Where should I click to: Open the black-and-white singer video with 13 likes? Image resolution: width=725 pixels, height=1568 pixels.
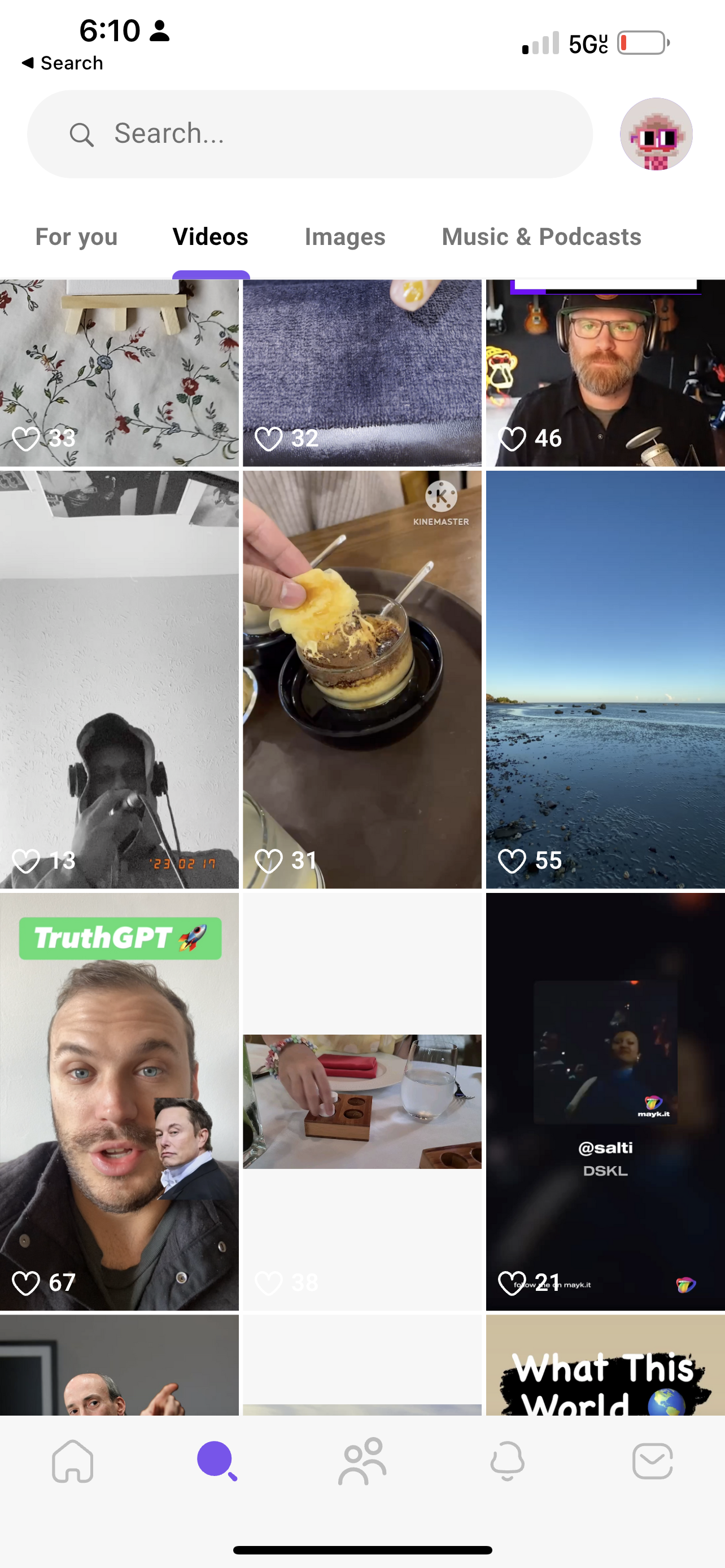click(x=119, y=678)
